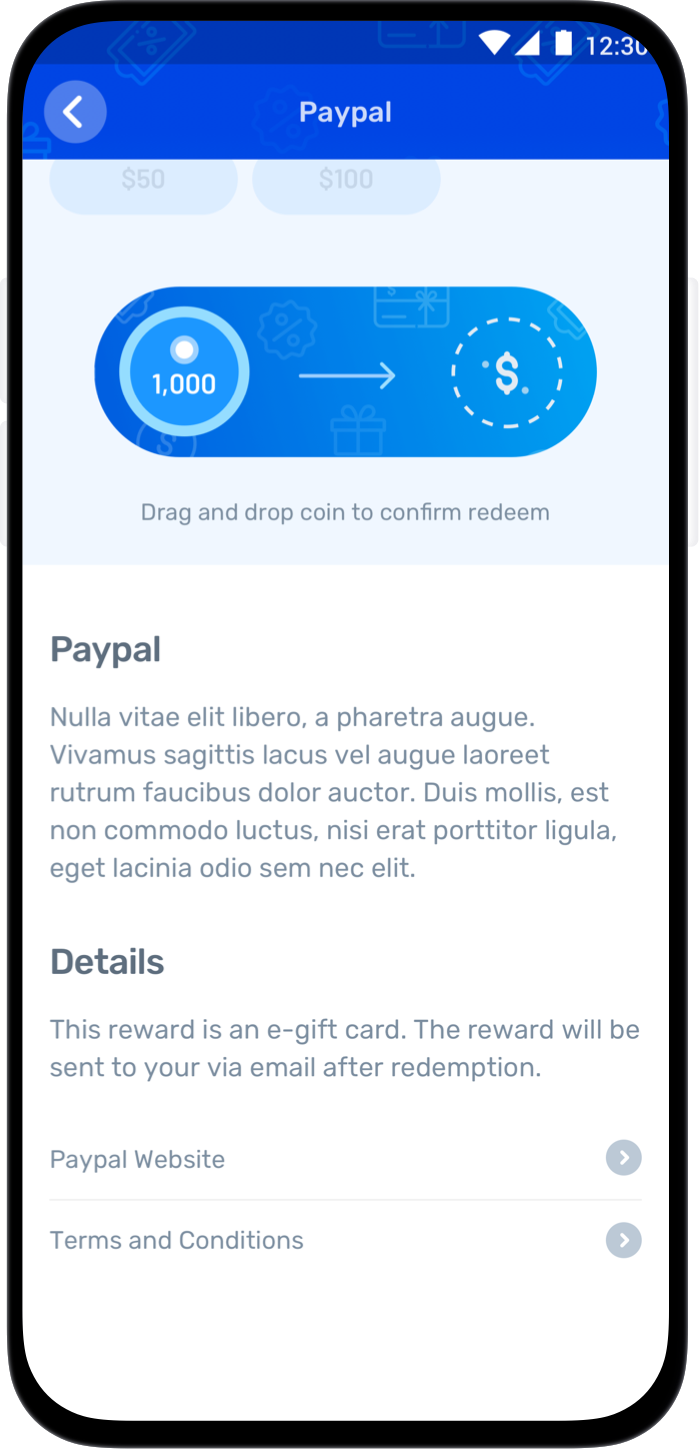Viewport: 700px width, 1450px height.
Task: Open the Paypal Website row
Action: tap(346, 1159)
